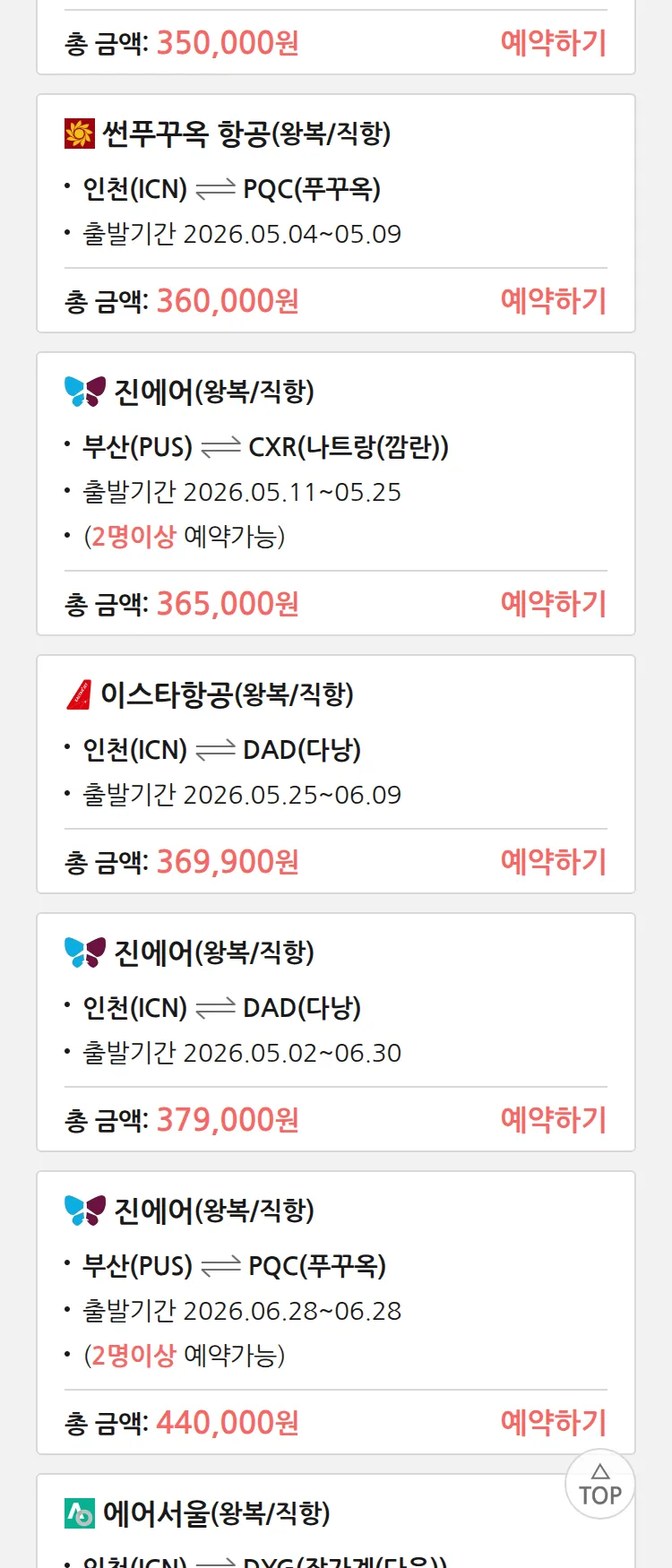Book the 440,000원 진에어 부산-푸꾸옥 flight
672x1568 pixels.
coord(553,1422)
